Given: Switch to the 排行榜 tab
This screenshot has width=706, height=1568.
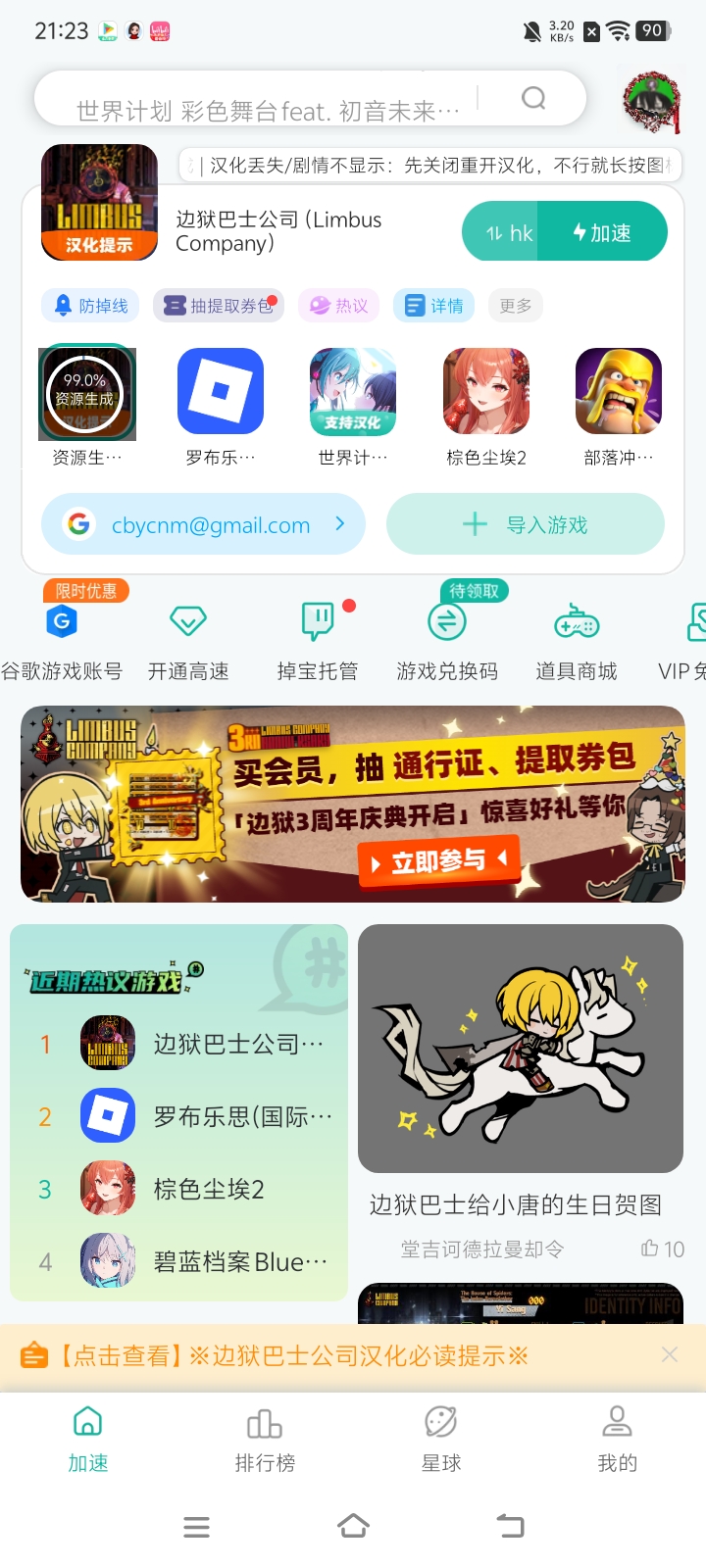Looking at the screenshot, I should [x=265, y=1439].
